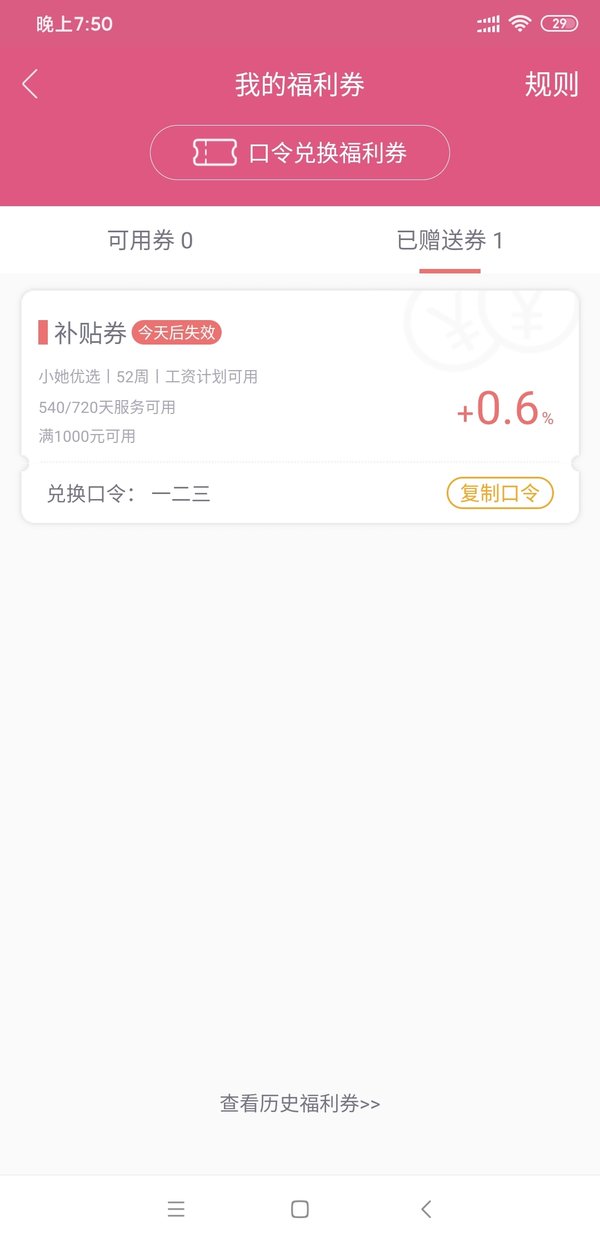Go to the system home screen
This screenshot has height=1247, width=600.
tap(300, 1209)
